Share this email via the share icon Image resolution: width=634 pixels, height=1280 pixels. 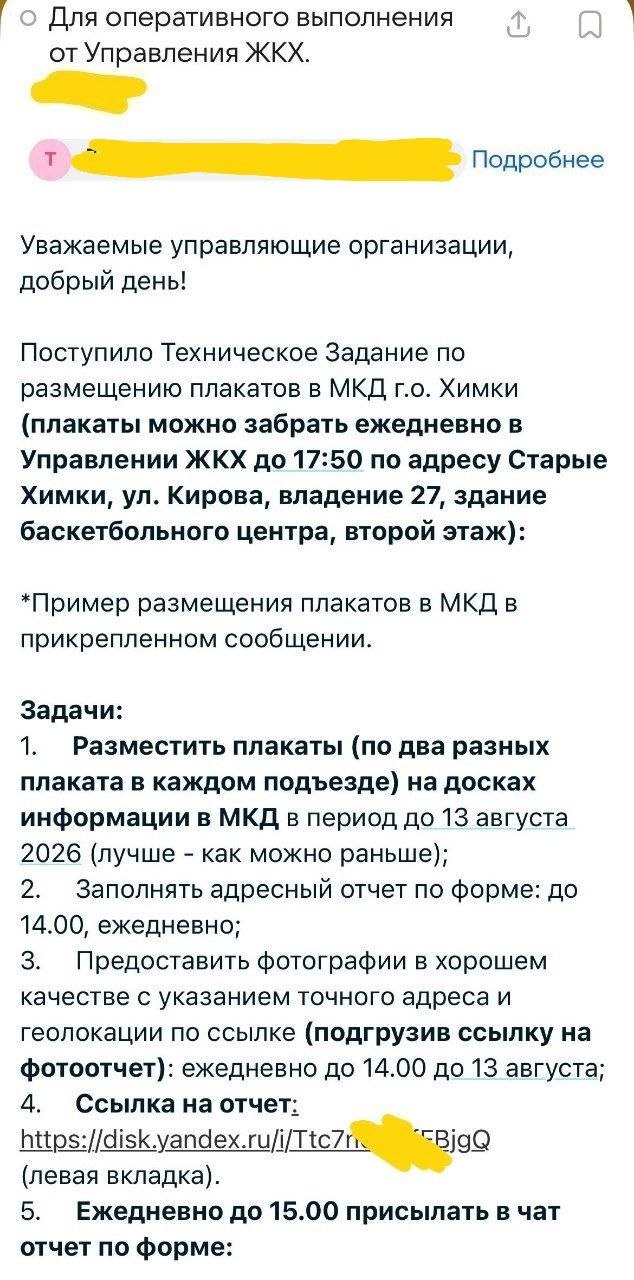(x=518, y=24)
